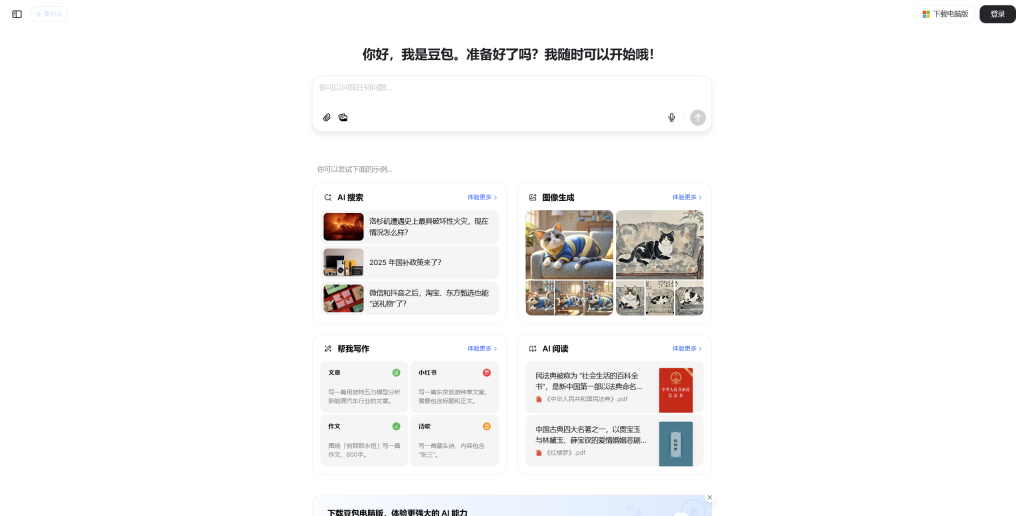Dismiss the download banner at bottom

pyautogui.click(x=709, y=497)
